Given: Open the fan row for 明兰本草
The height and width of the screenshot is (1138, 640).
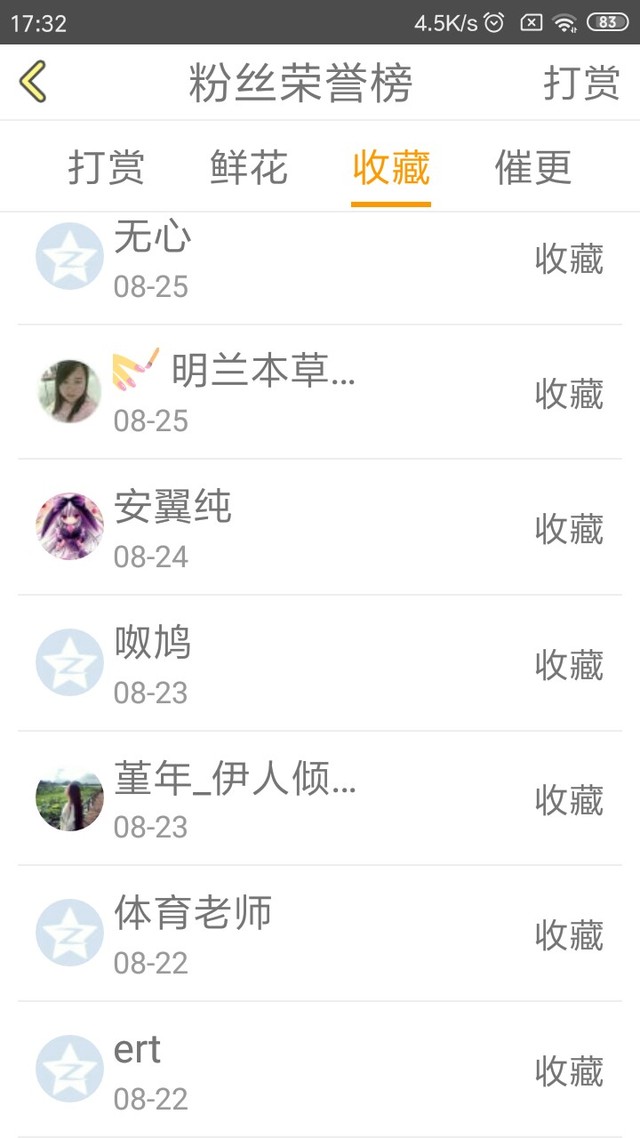Looking at the screenshot, I should (320, 393).
